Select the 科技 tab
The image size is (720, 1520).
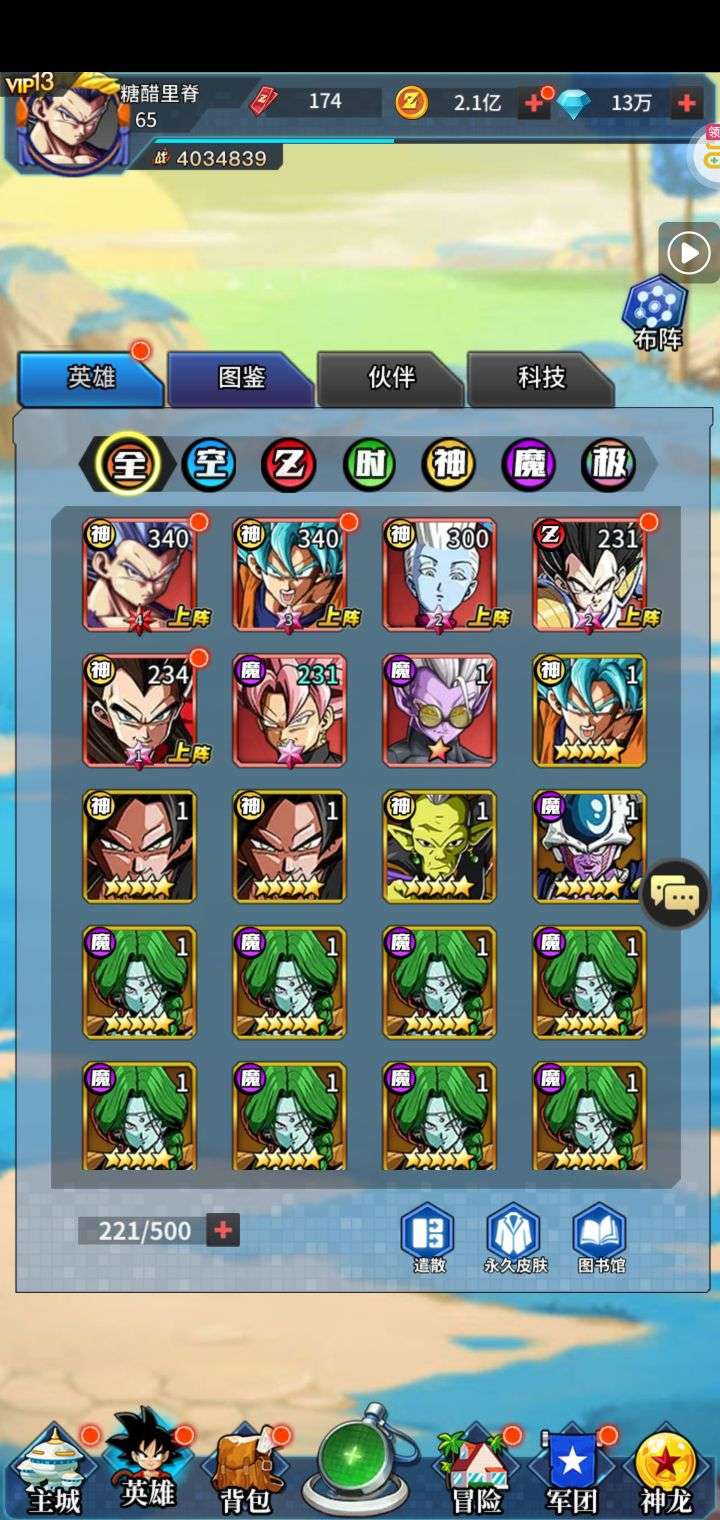541,378
